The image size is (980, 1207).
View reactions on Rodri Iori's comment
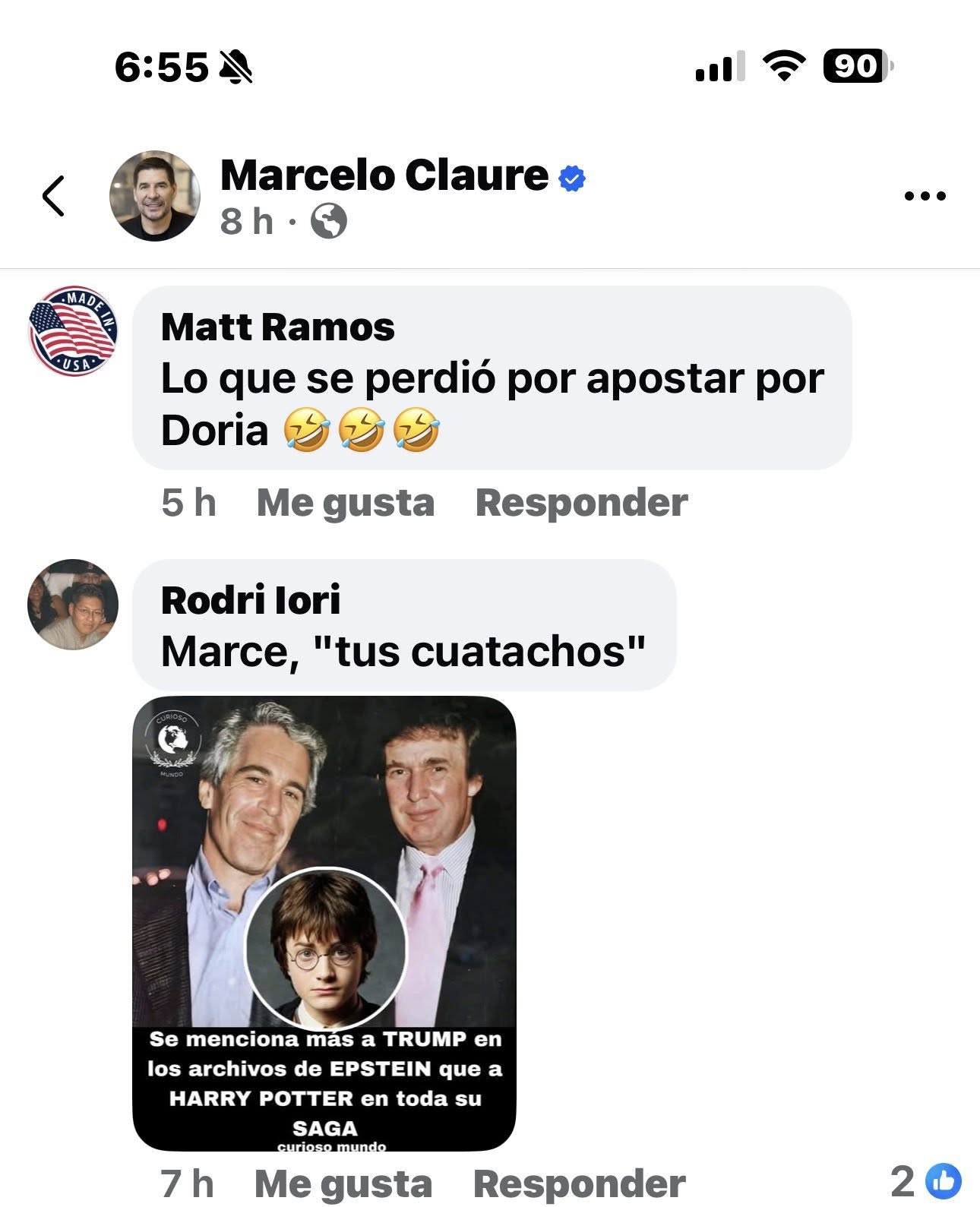[926, 1181]
